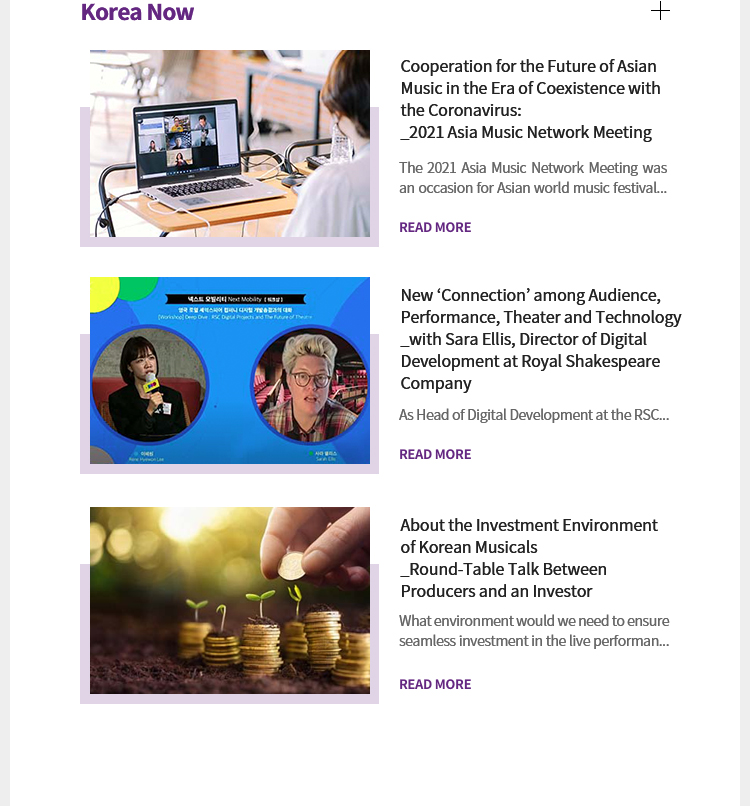Open the Investment Environment of Korean Musicals headline
This screenshot has height=806, width=750.
(x=528, y=558)
